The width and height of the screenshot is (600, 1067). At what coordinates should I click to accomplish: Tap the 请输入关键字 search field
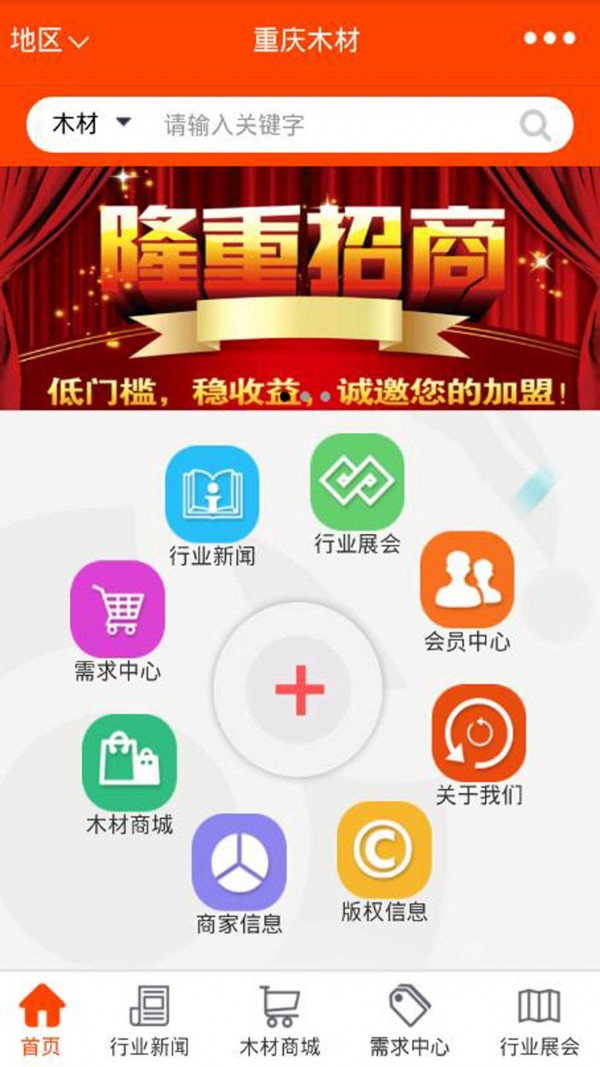point(330,126)
